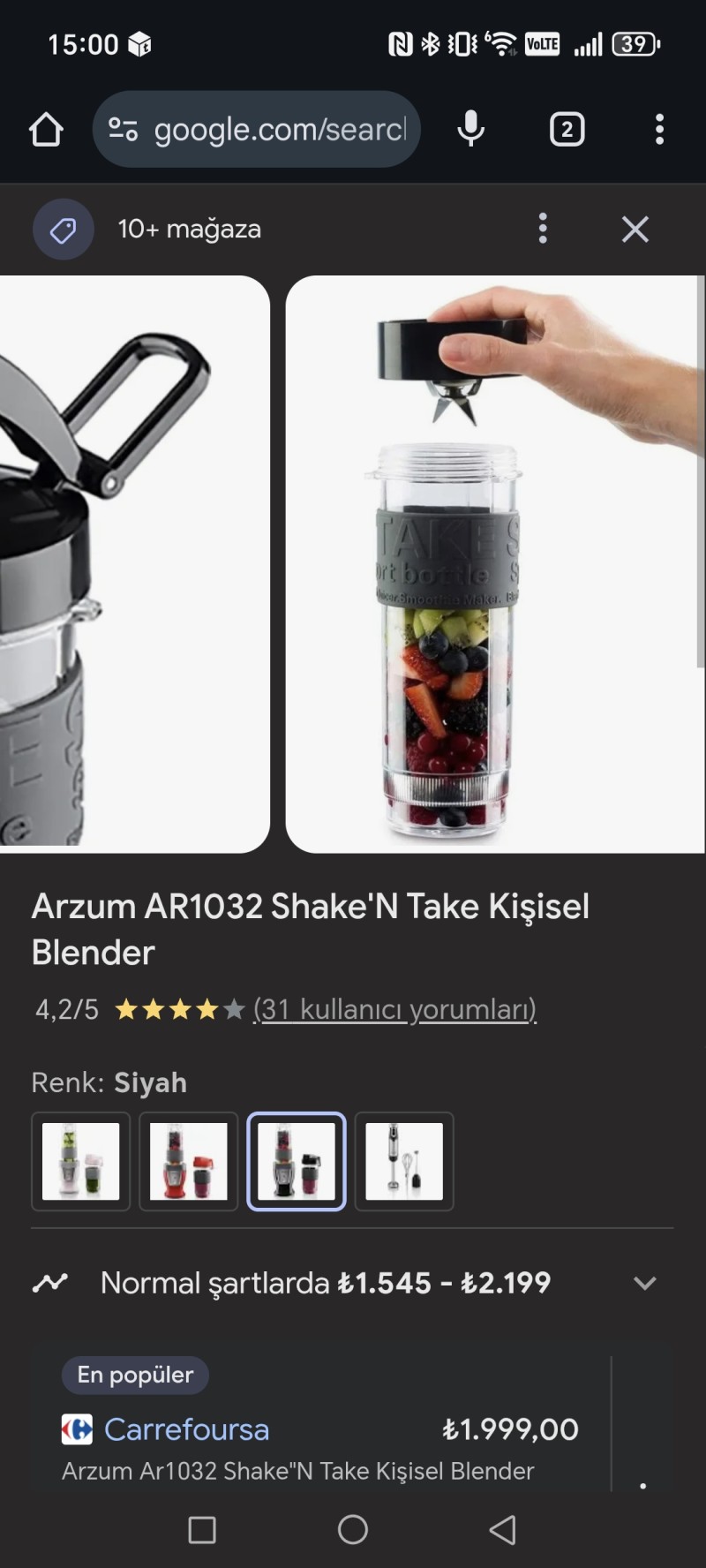The height and width of the screenshot is (1568, 706).
Task: Open the tab switcher showing 2 tabs
Action: tap(567, 130)
